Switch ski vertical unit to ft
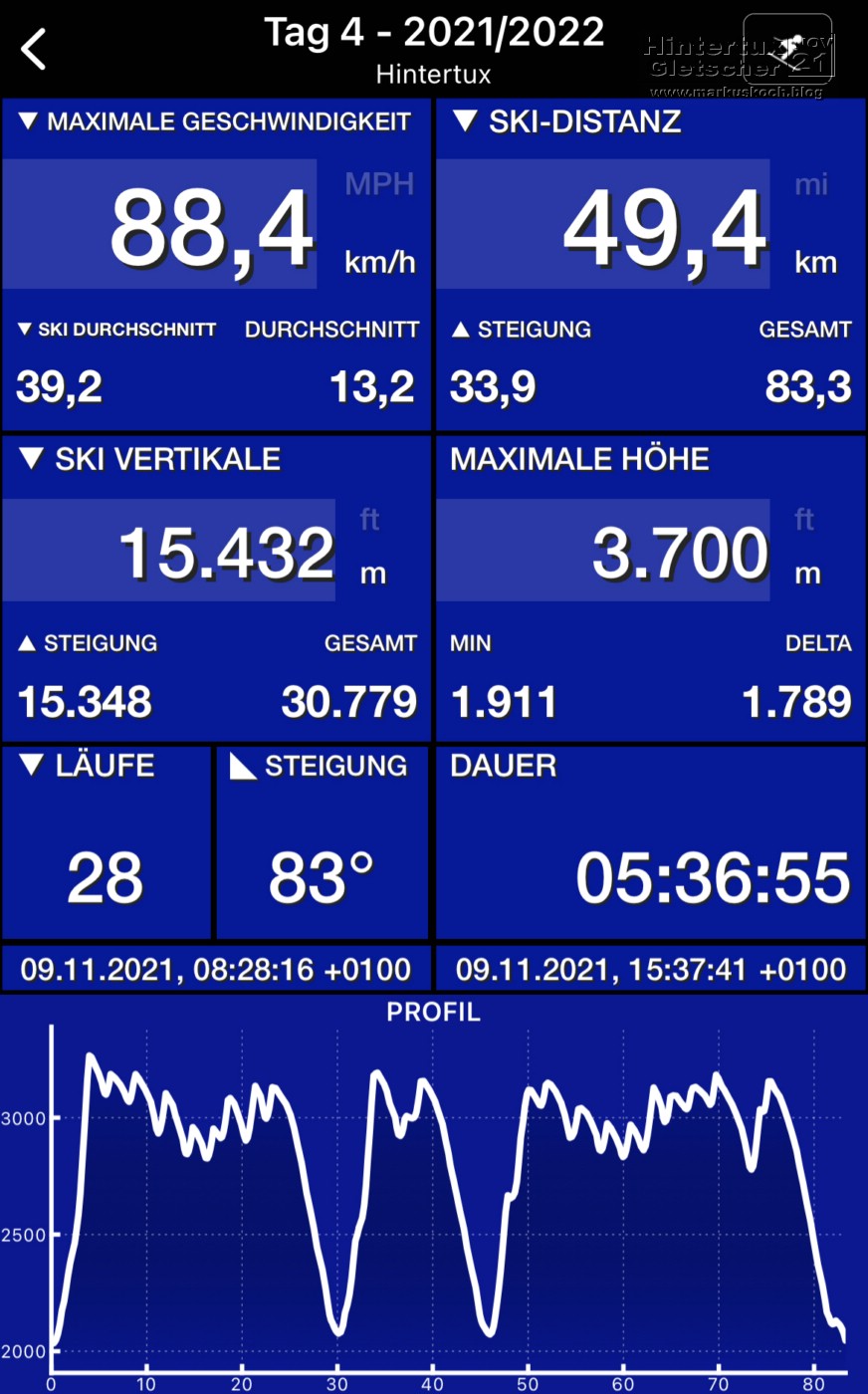Viewport: 868px width, 1394px height. [x=369, y=519]
